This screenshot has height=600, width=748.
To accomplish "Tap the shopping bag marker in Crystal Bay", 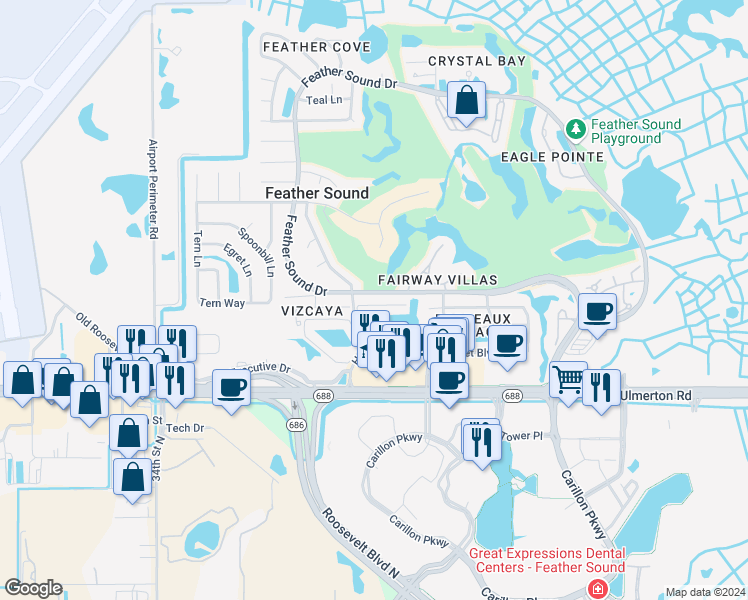I will 466,100.
